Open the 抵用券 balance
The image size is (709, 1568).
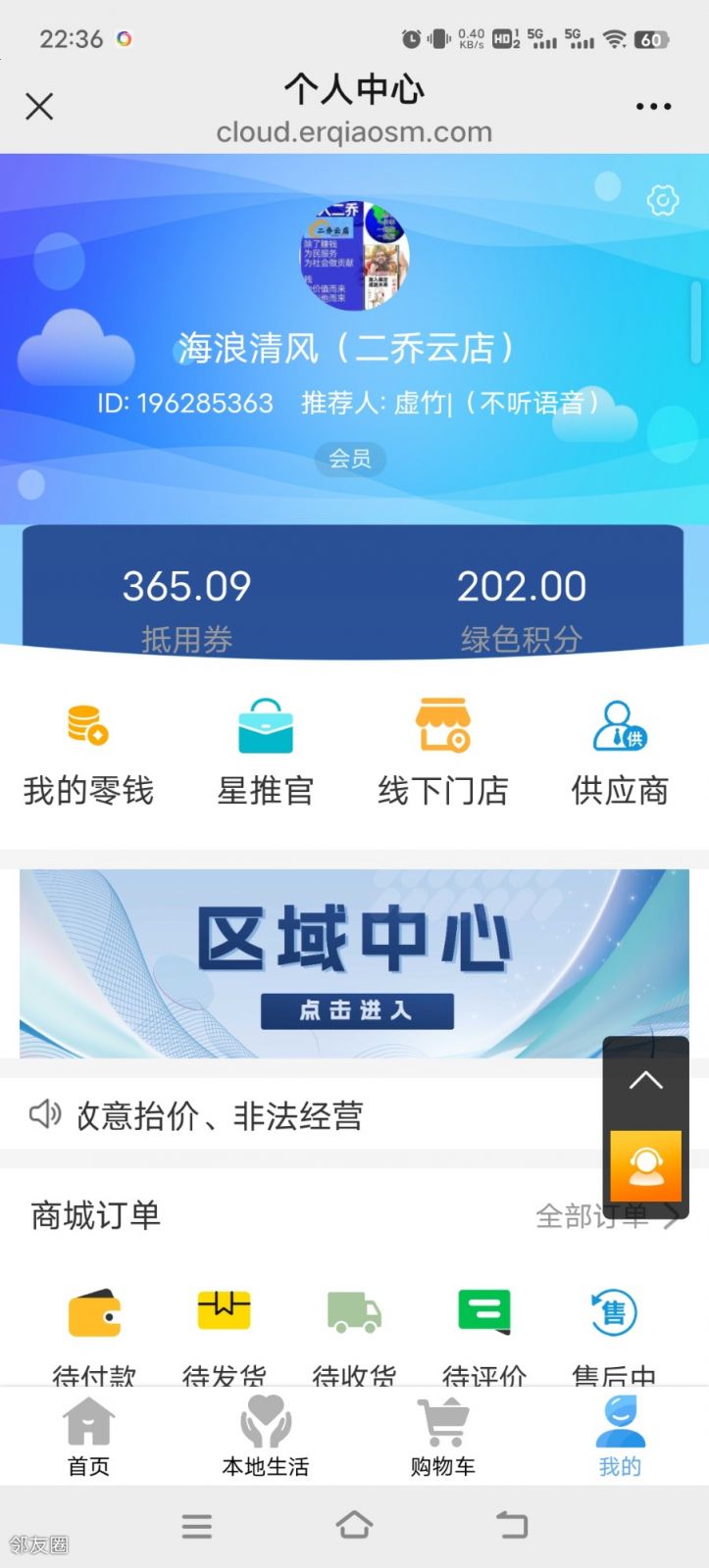[x=186, y=605]
